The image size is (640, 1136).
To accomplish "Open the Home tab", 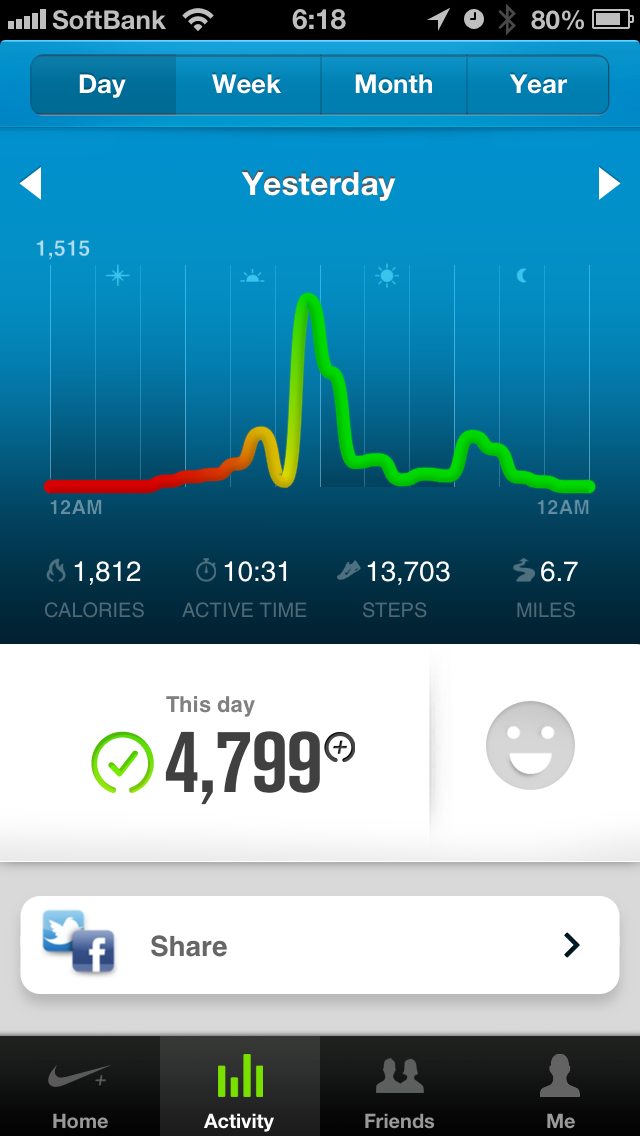I will [80, 1088].
